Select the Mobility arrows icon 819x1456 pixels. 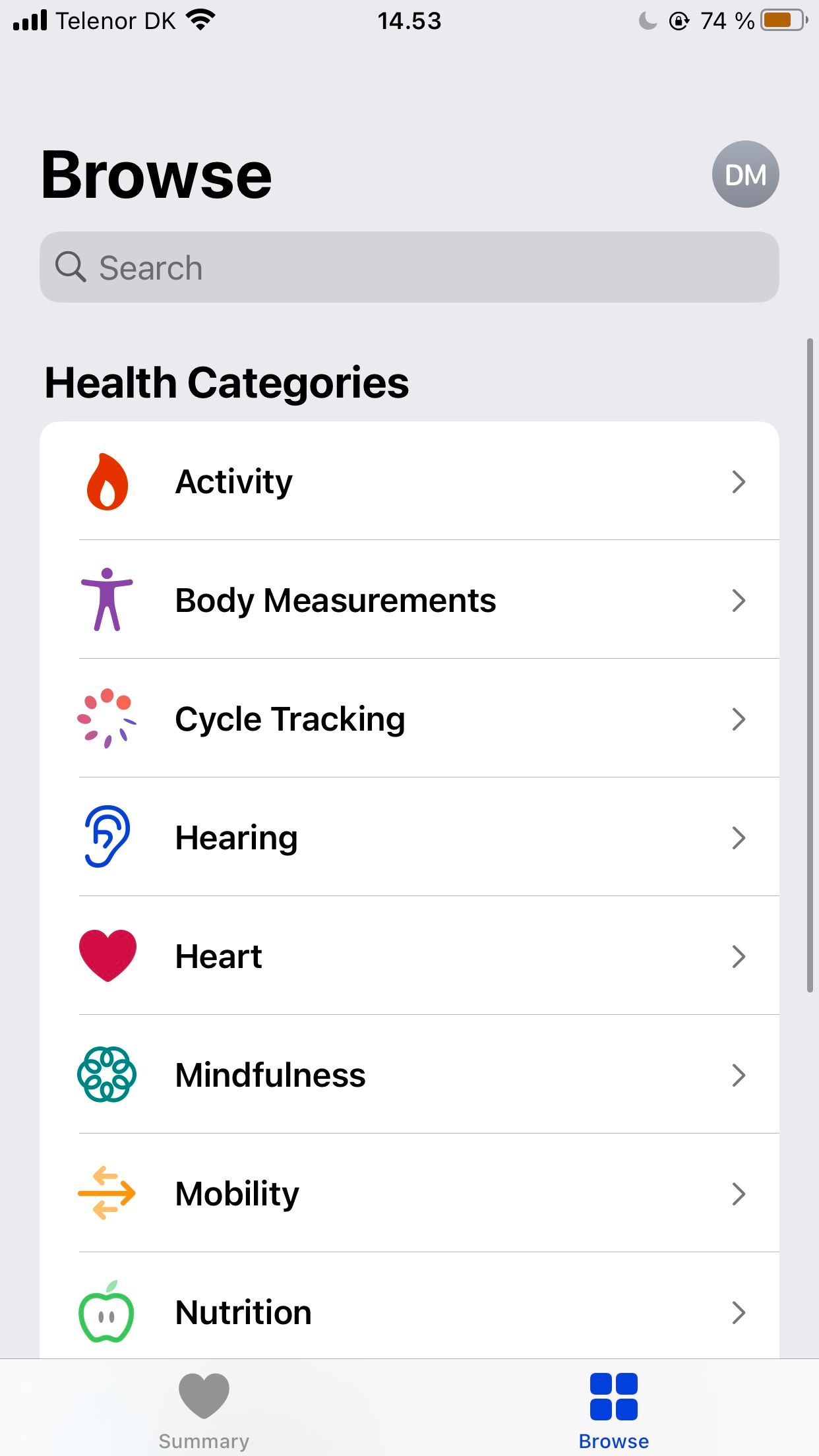point(107,1193)
